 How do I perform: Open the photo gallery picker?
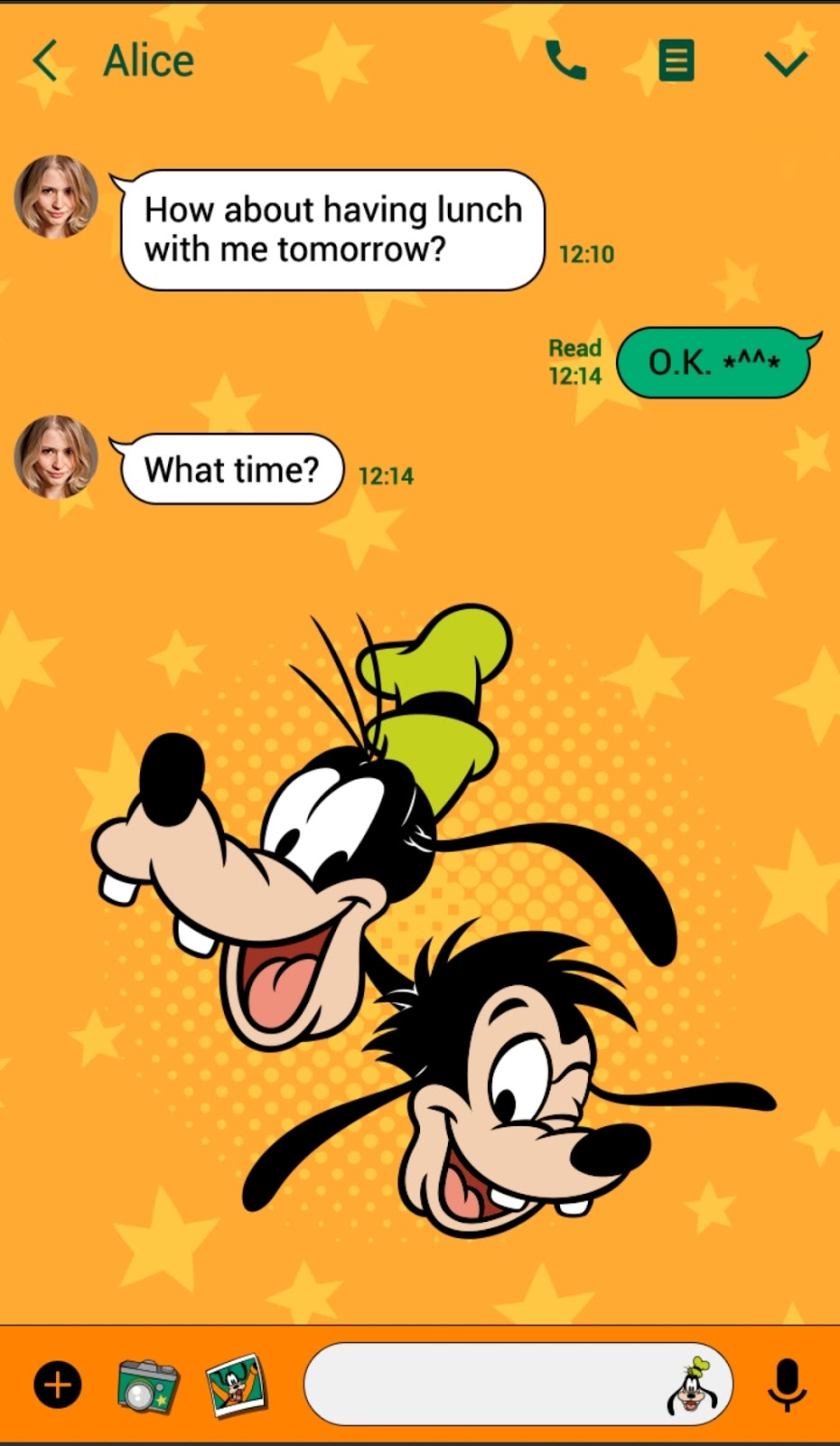pos(237,1384)
